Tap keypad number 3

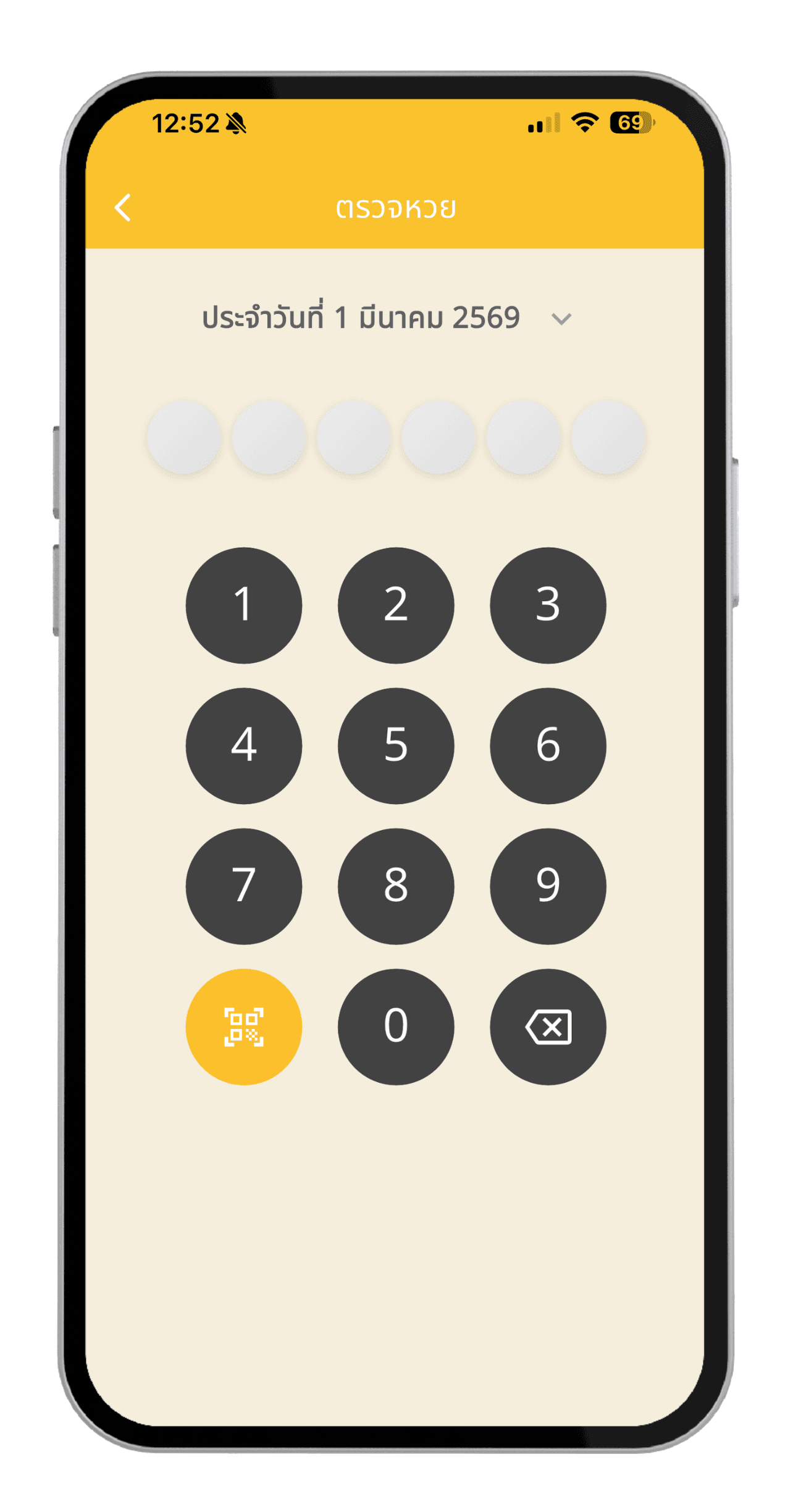(548, 605)
